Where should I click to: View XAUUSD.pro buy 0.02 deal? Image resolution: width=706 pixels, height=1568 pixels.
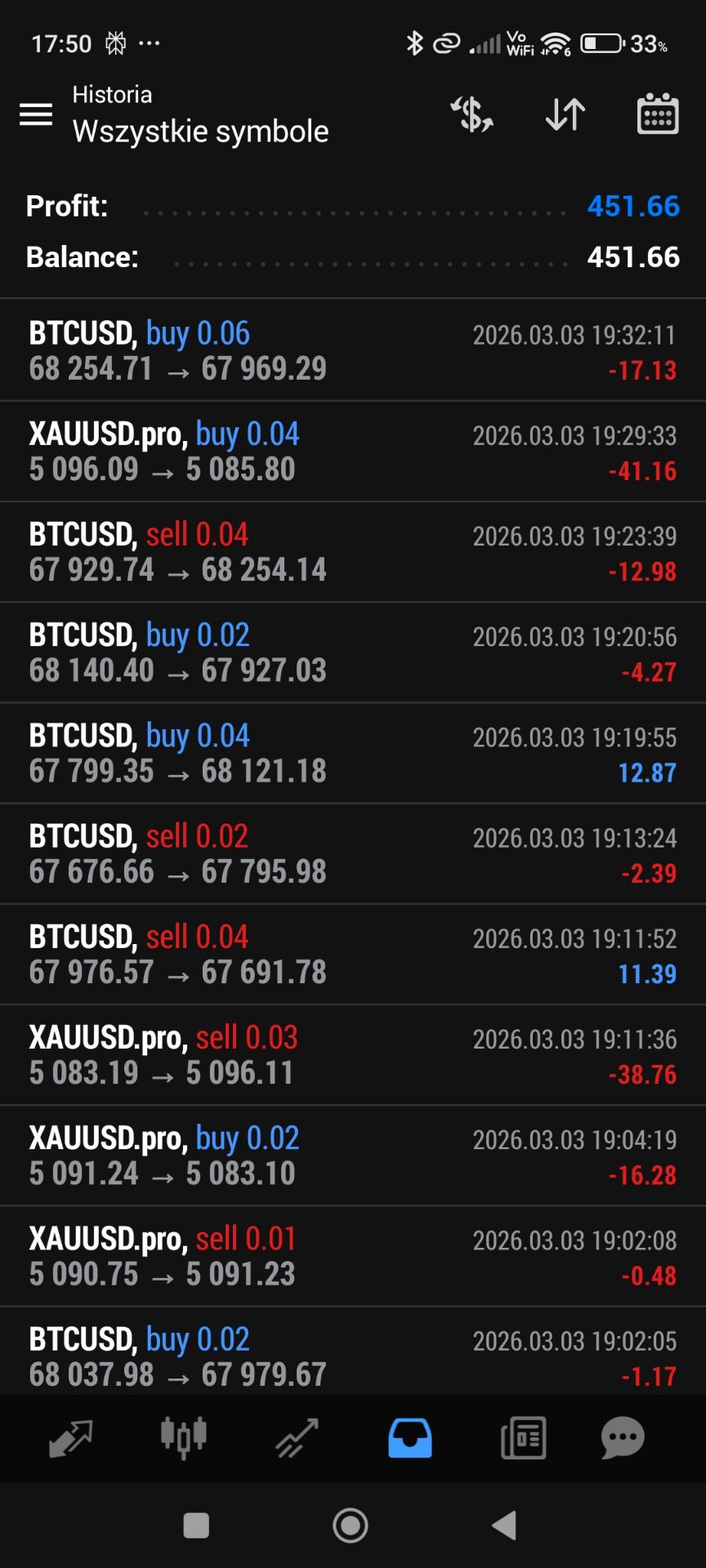[x=353, y=1155]
